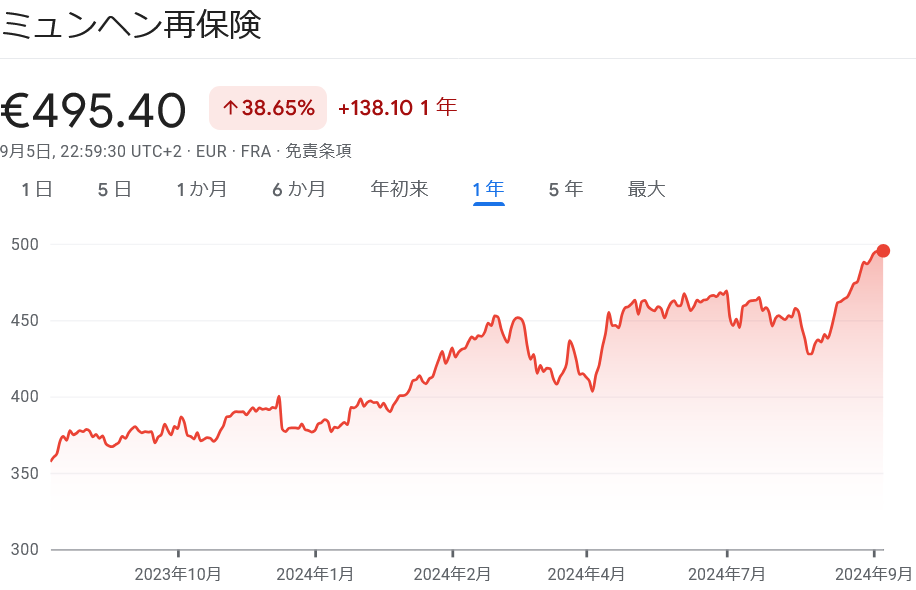Select the 5日 range tab

pyautogui.click(x=114, y=189)
